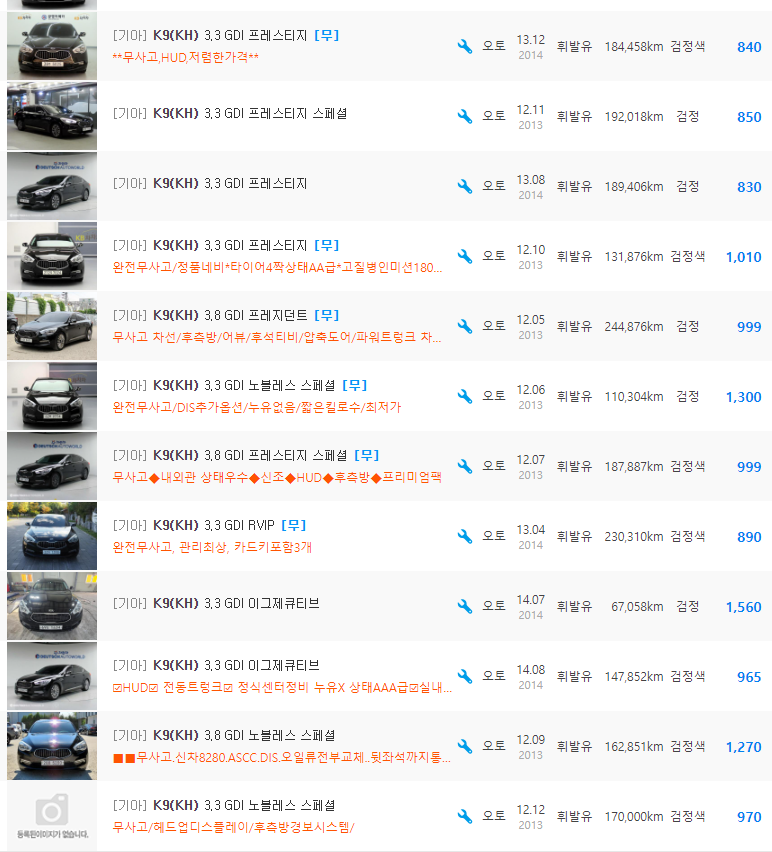
Task: Click the price 1,560 on the 이그제큐티브 listing
Action: pos(745,606)
